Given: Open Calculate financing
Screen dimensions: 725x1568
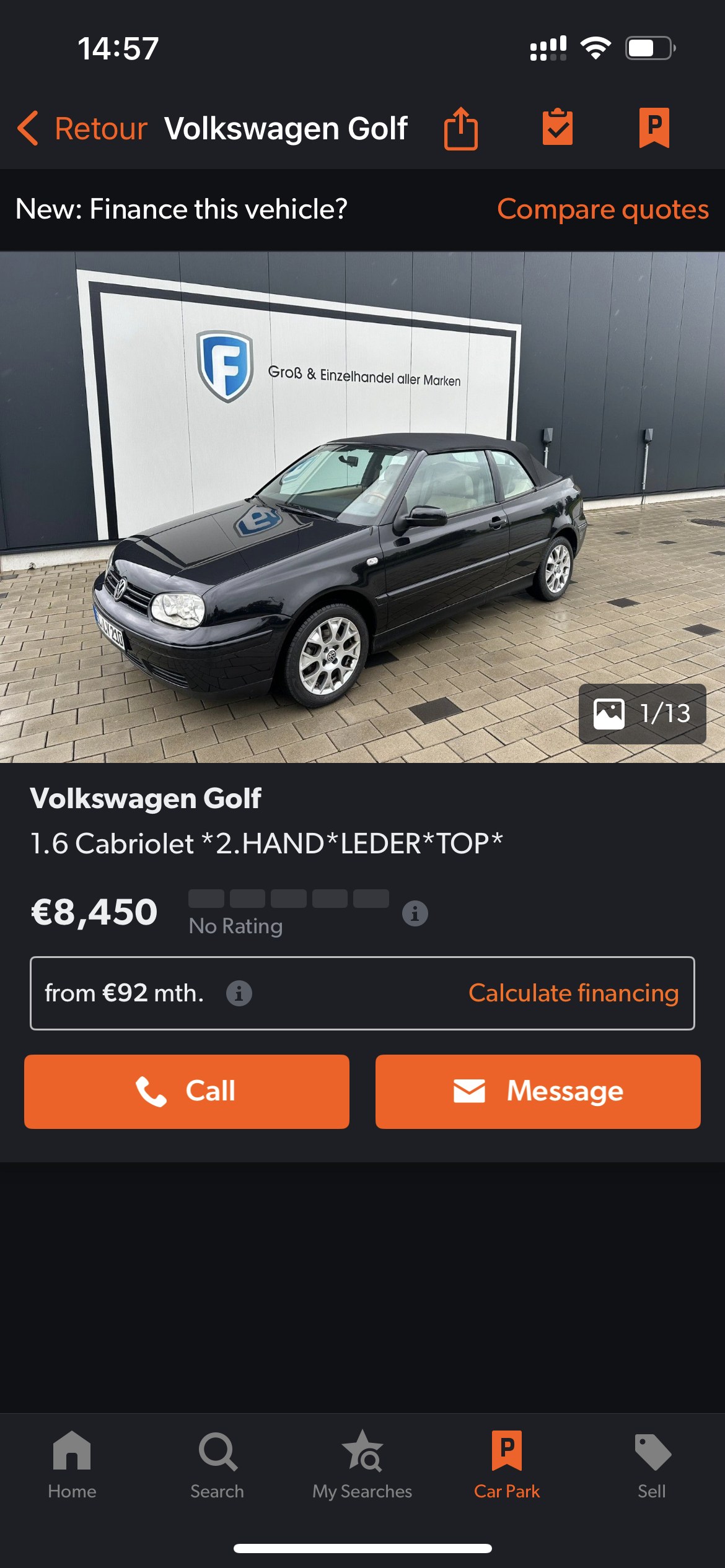Looking at the screenshot, I should pyautogui.click(x=573, y=993).
